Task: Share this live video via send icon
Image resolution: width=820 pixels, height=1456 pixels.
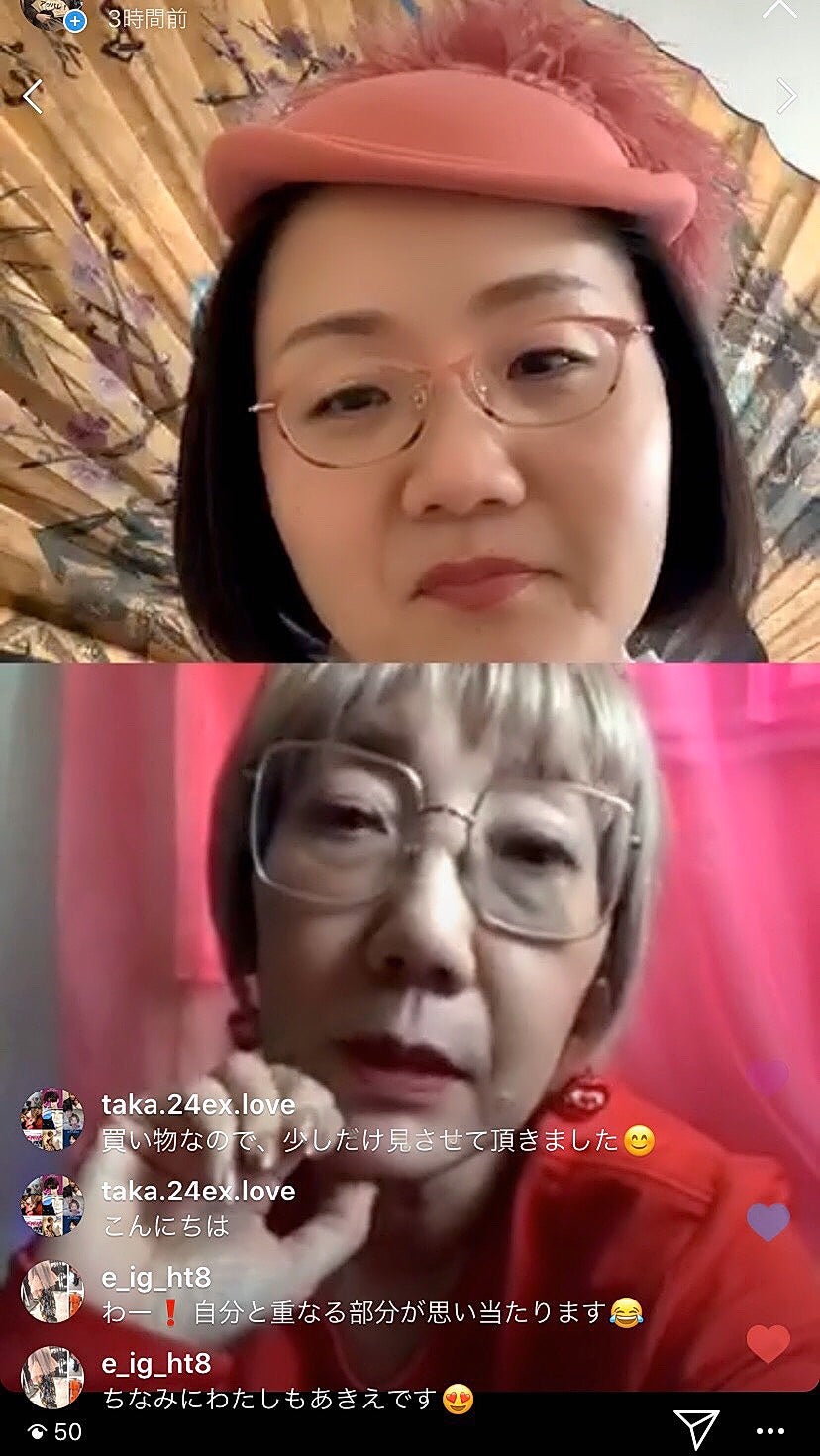Action: (x=696, y=1428)
